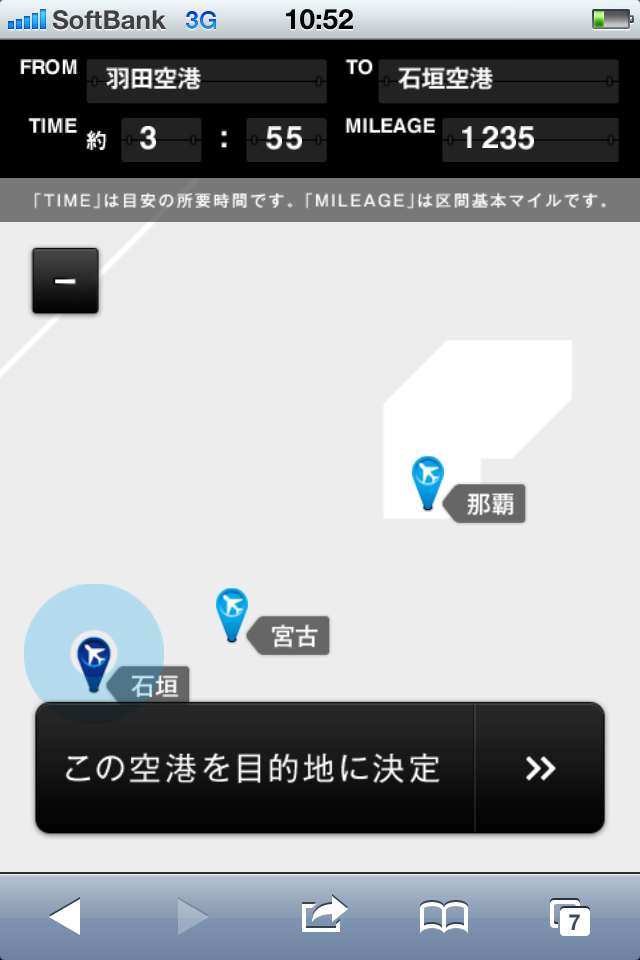The height and width of the screenshot is (960, 640).
Task: Open the browser tabs switcher
Action: 571,915
